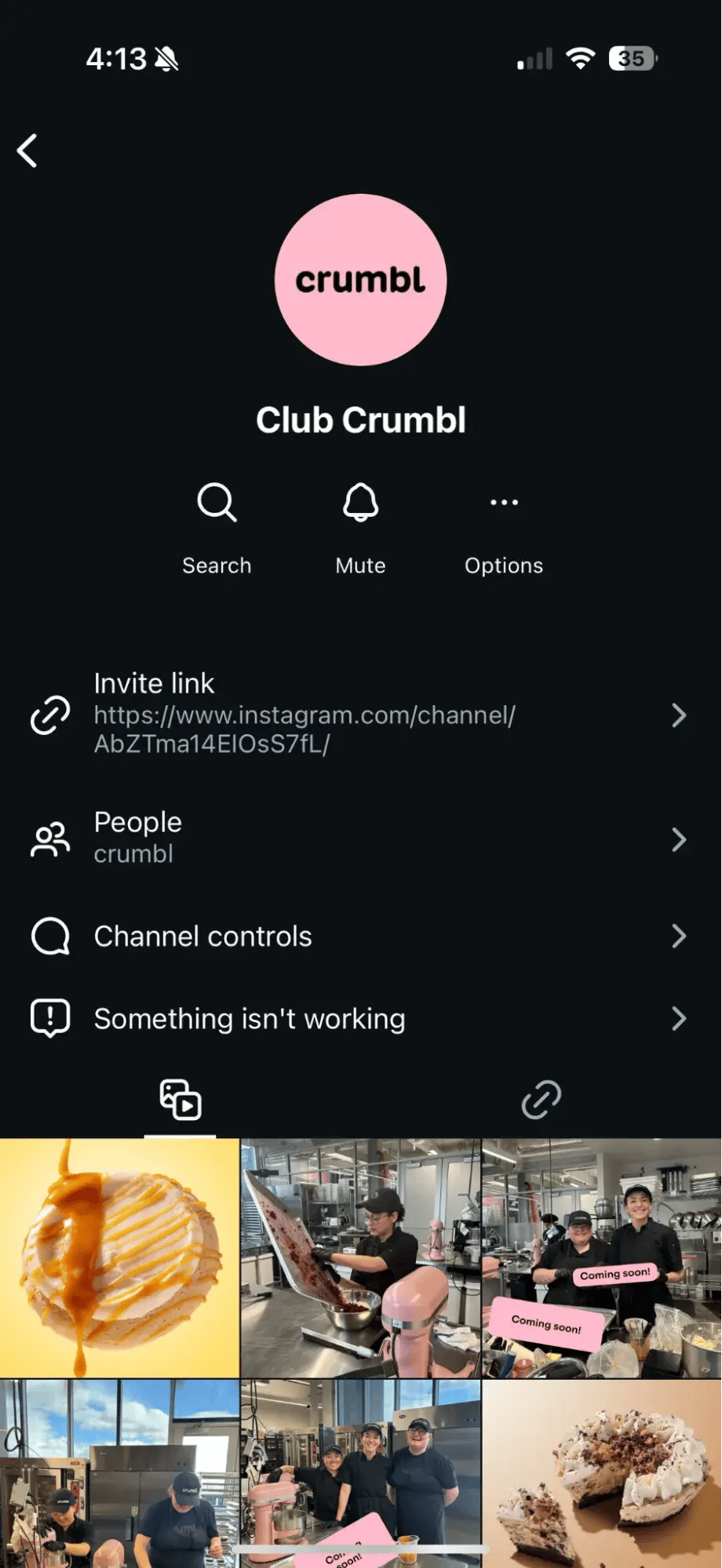The height and width of the screenshot is (1568, 722).
Task: View the People list
Action: pos(360,839)
